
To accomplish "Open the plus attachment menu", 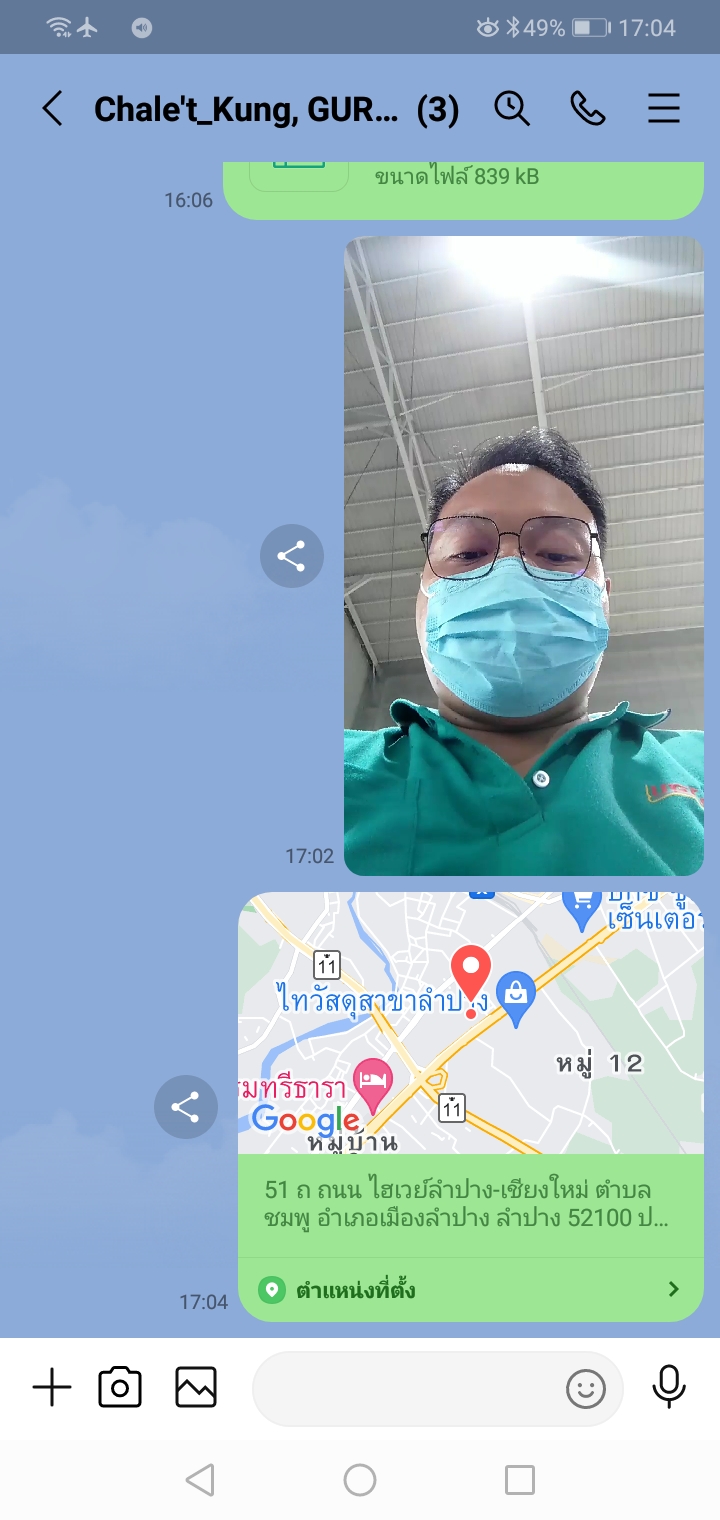I will coord(52,1388).
